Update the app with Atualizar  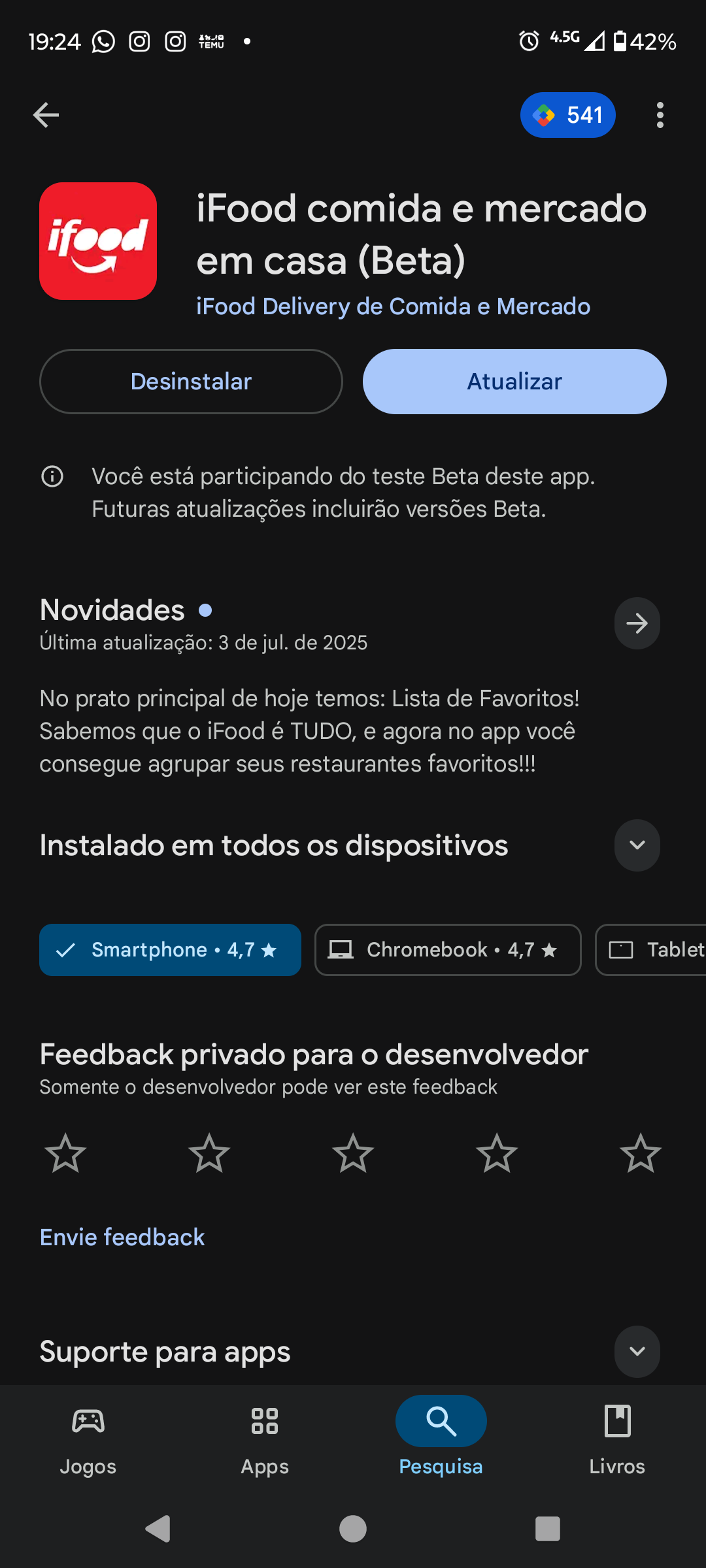click(514, 382)
